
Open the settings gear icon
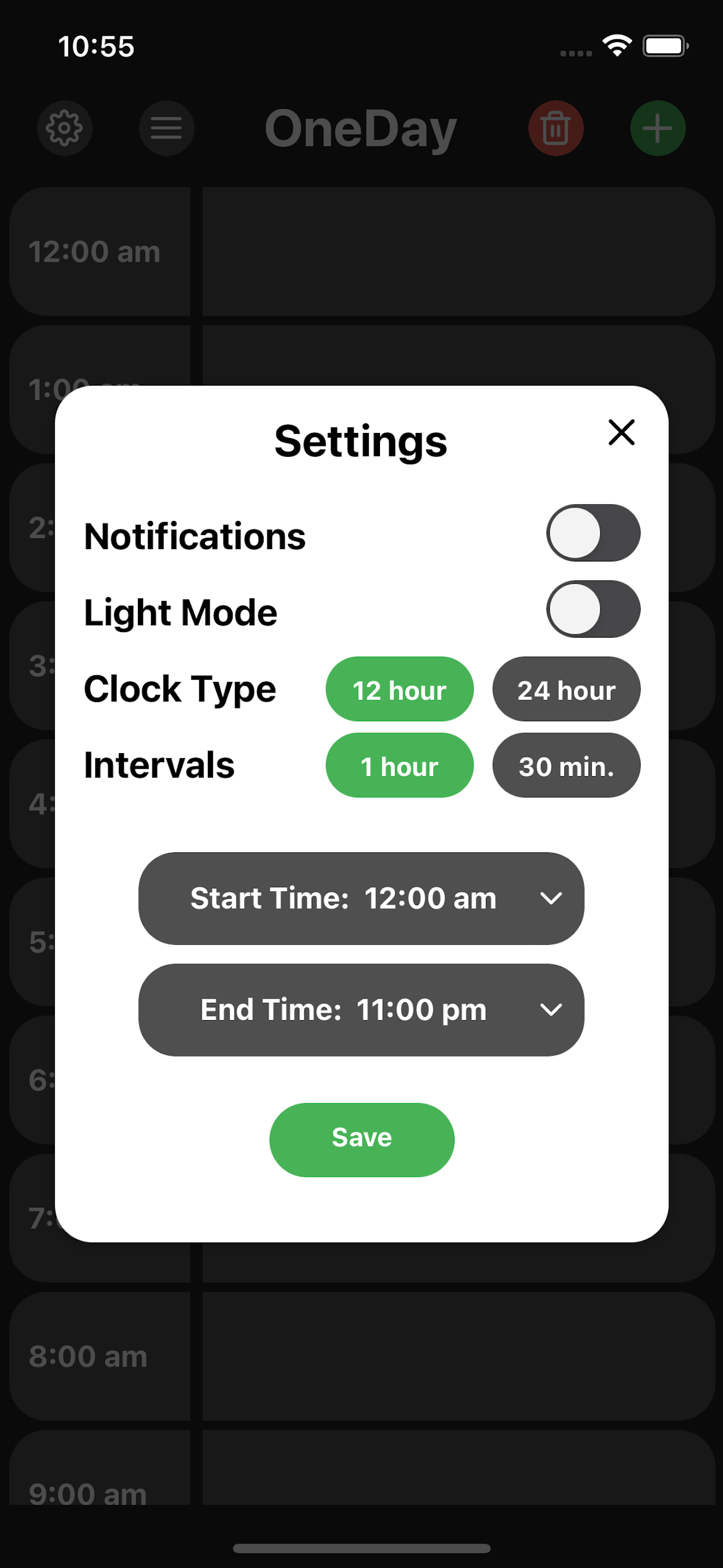tap(65, 128)
